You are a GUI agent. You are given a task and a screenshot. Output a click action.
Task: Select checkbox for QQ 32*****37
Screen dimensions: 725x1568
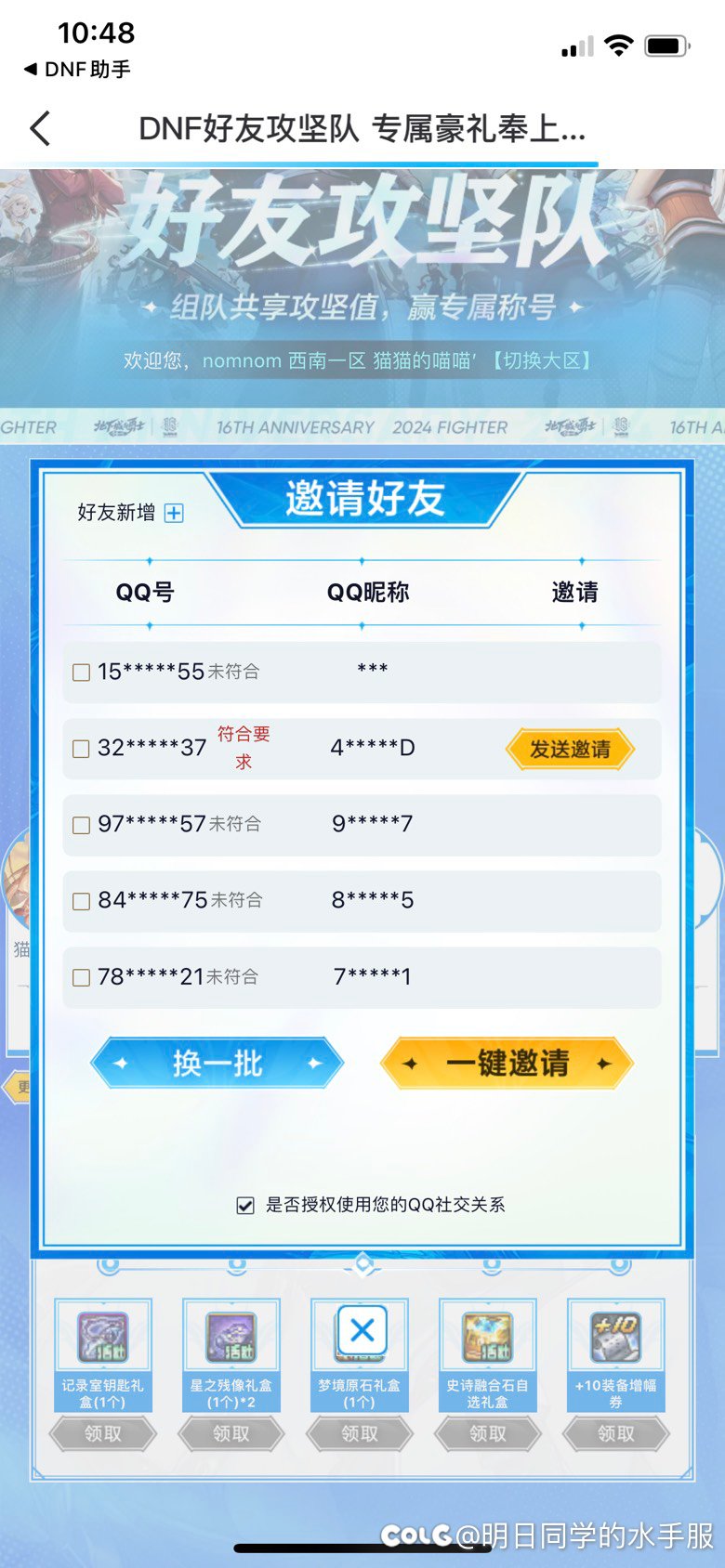click(x=82, y=748)
